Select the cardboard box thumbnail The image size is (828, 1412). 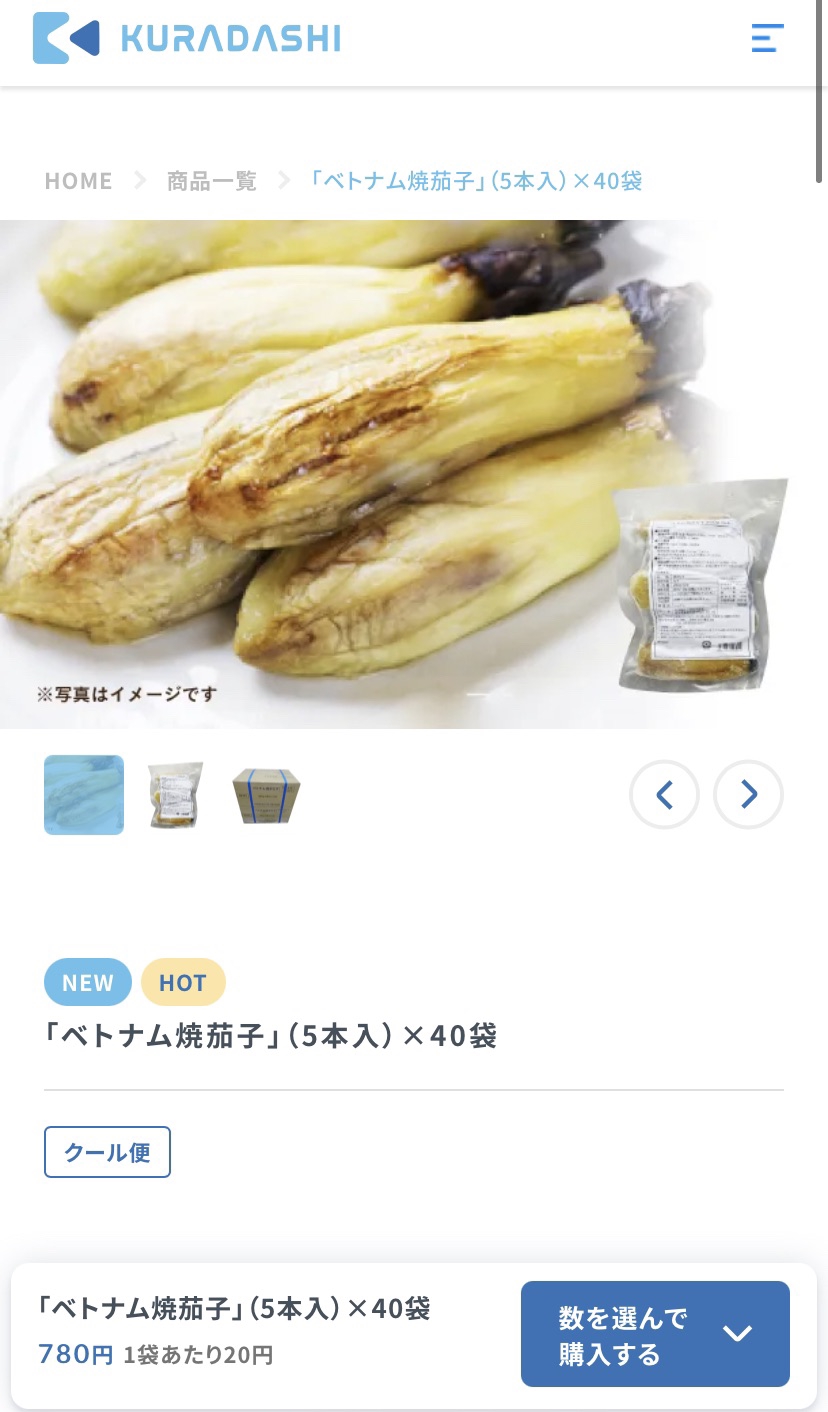(x=266, y=795)
